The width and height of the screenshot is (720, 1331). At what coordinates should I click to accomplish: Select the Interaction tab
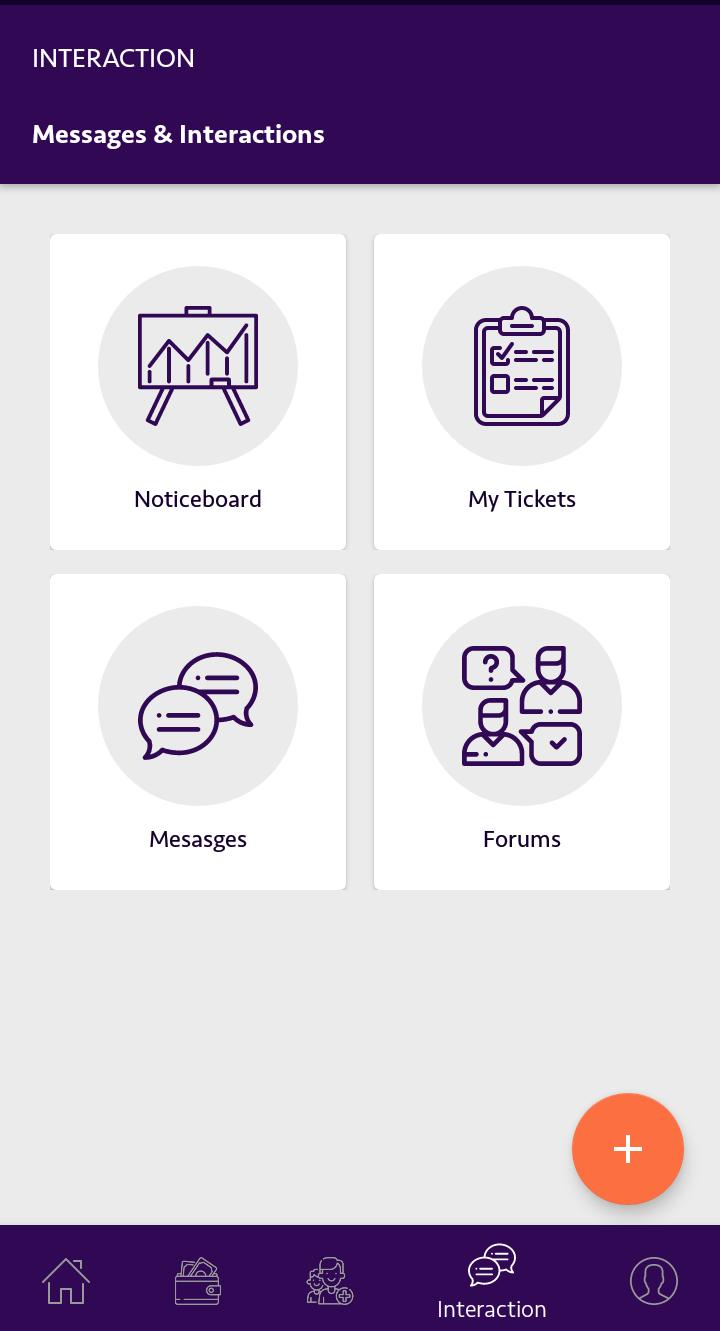point(492,1281)
